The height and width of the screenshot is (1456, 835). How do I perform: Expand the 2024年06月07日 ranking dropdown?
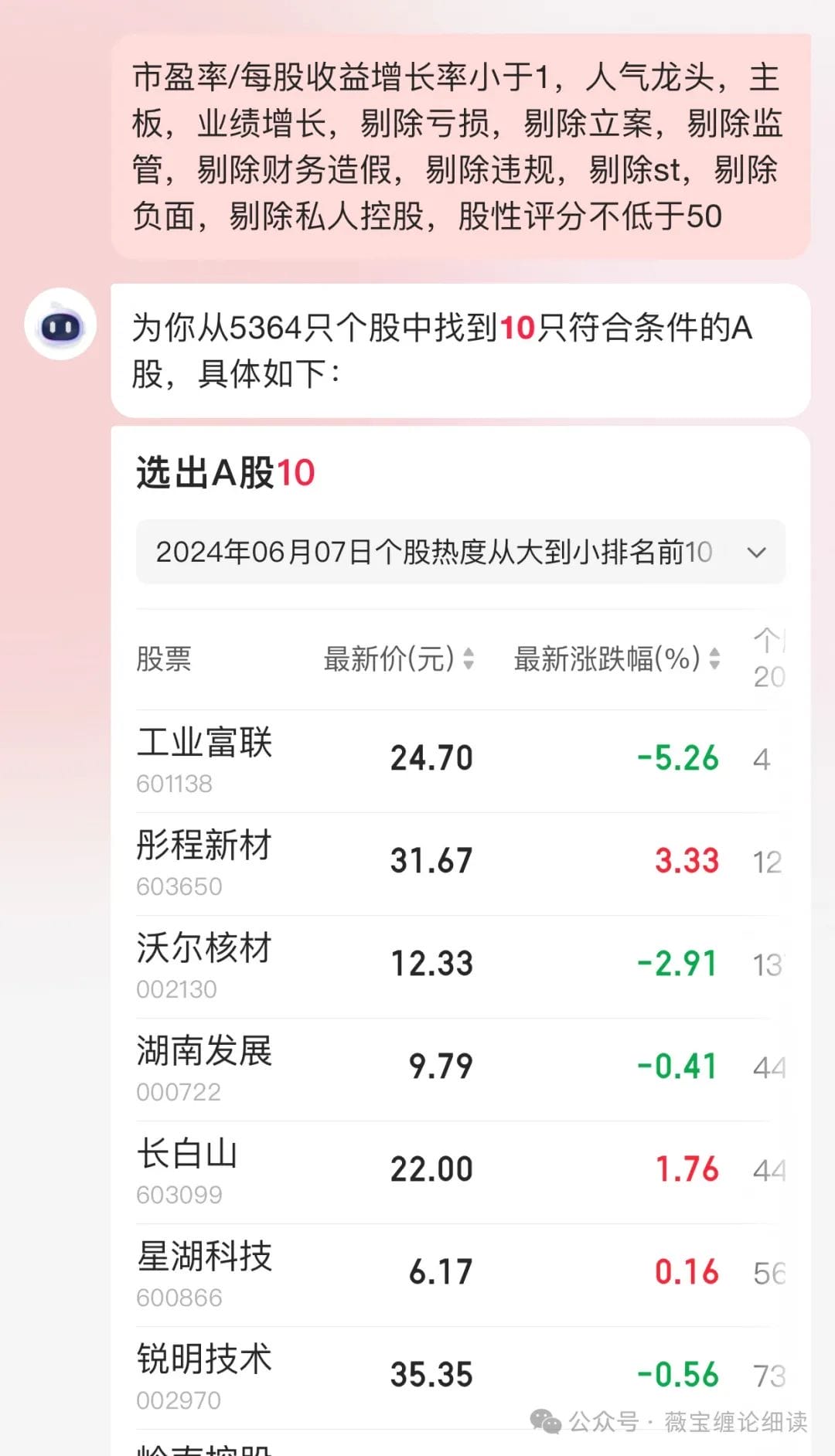tap(461, 552)
